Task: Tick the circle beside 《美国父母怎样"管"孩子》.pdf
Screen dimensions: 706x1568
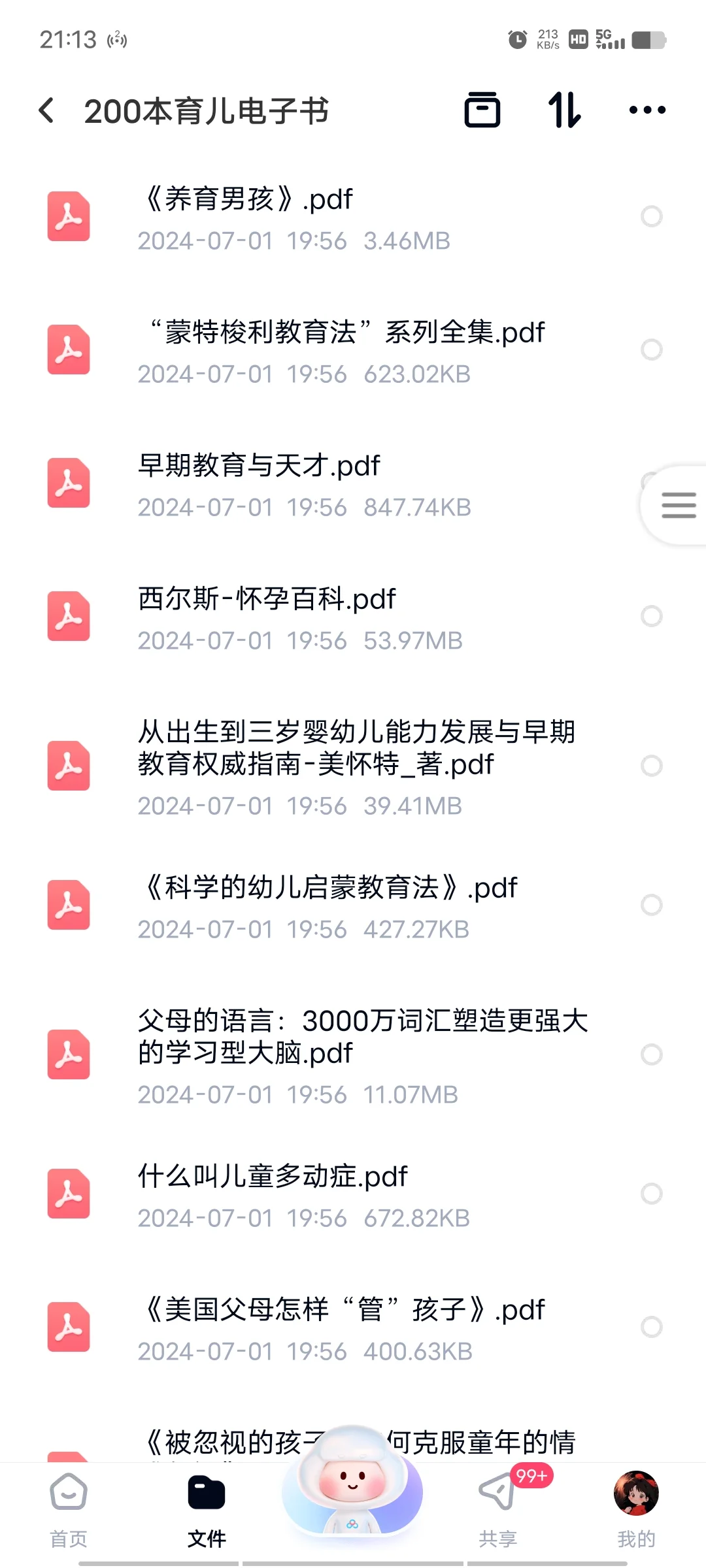Action: (x=652, y=1327)
